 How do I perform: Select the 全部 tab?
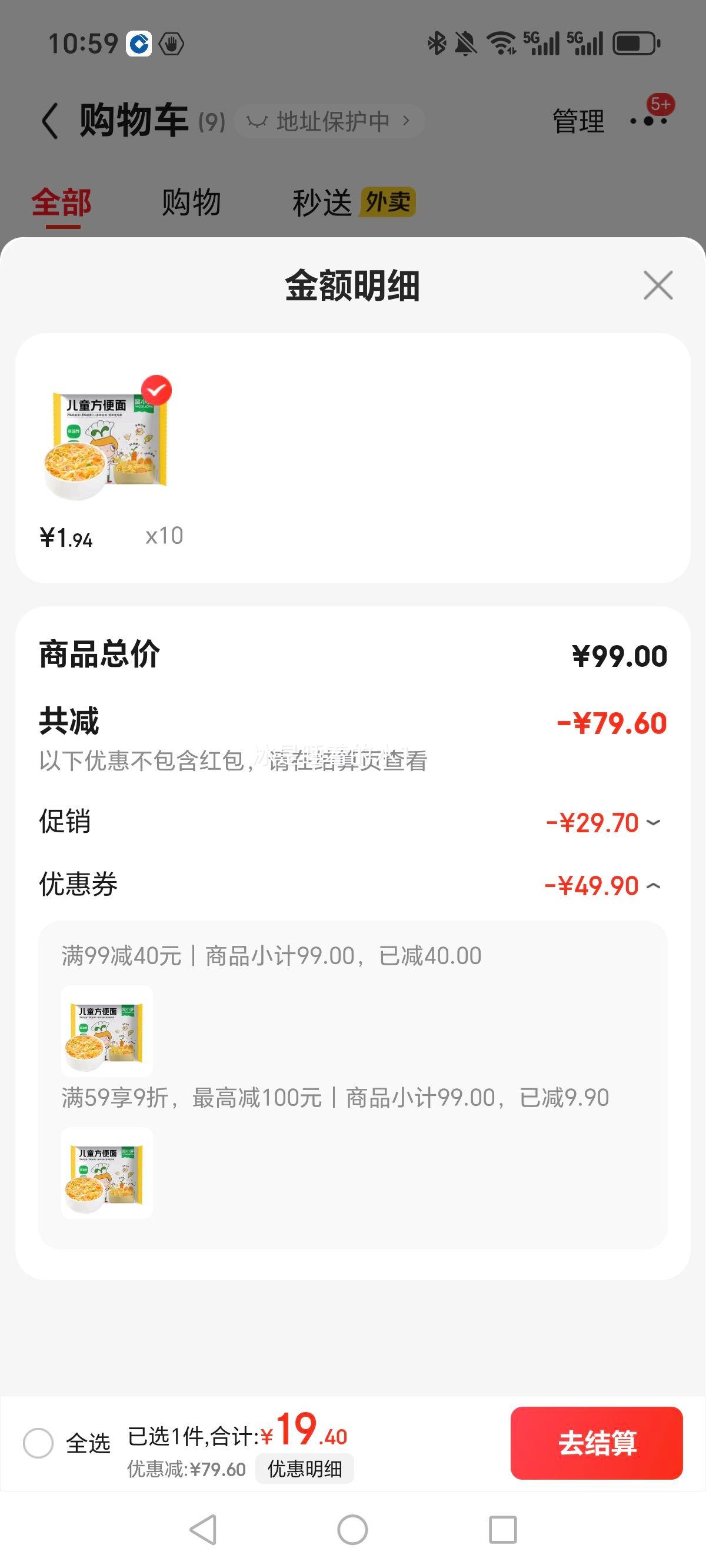61,202
